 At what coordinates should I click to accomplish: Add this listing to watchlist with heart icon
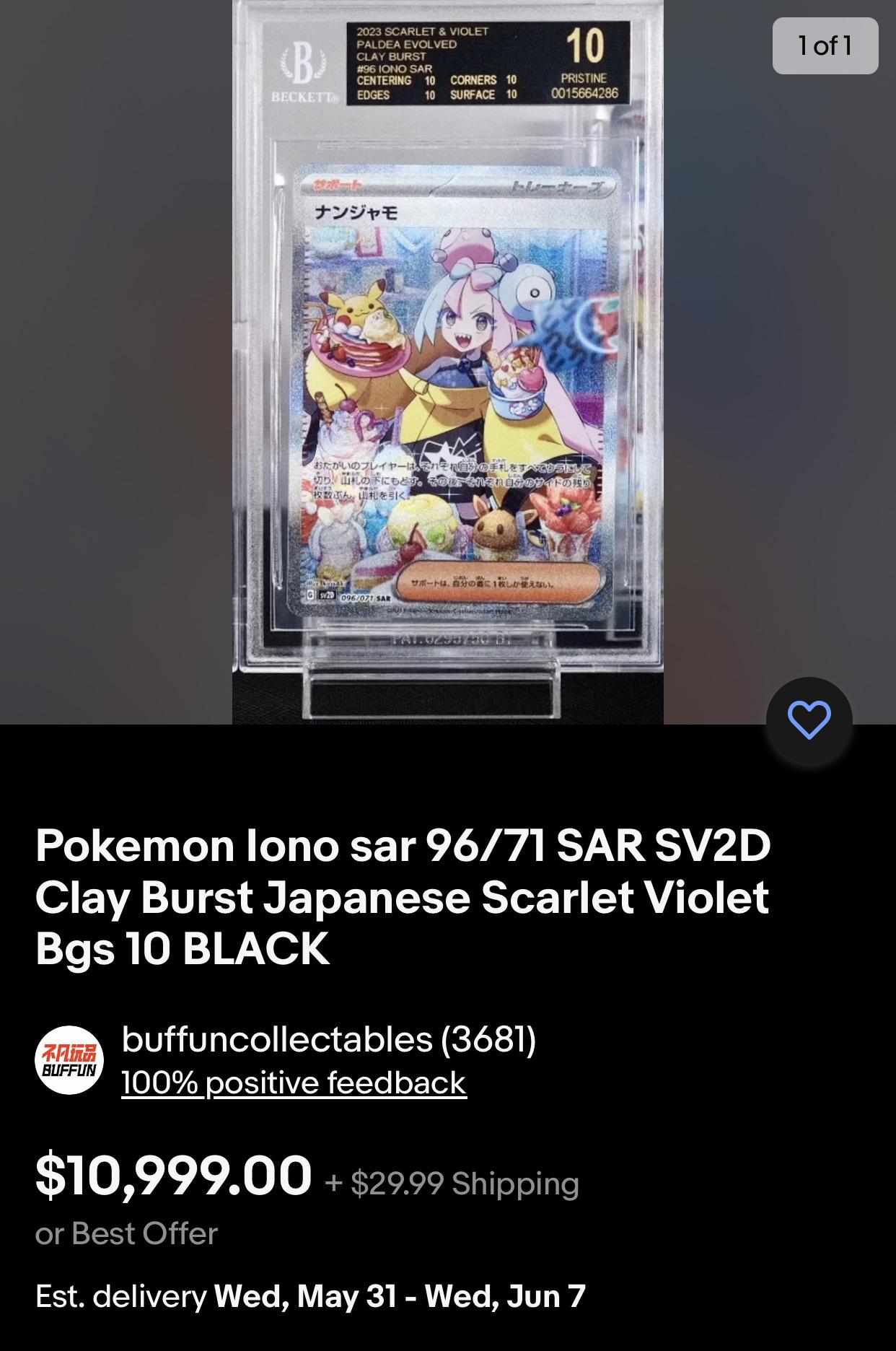point(809,720)
